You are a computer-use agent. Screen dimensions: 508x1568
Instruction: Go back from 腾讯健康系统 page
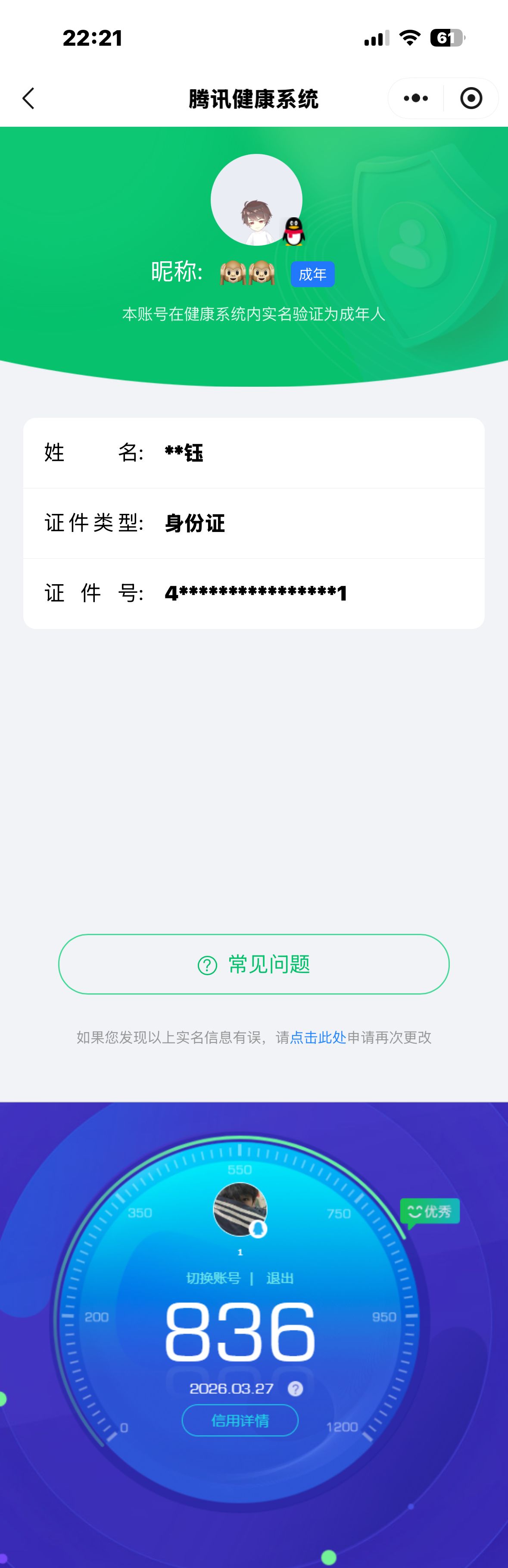click(28, 99)
